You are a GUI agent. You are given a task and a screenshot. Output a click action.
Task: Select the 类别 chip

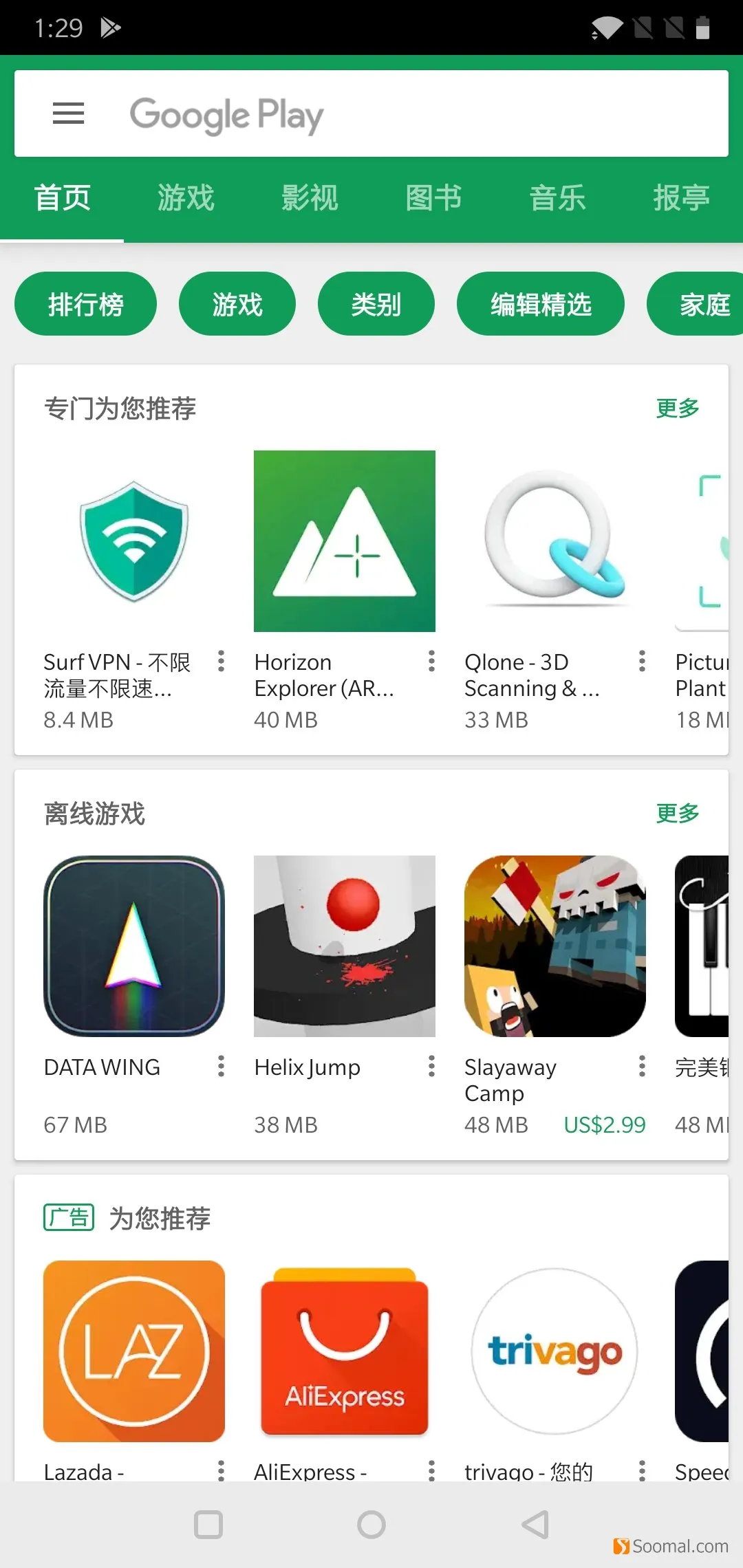[376, 304]
